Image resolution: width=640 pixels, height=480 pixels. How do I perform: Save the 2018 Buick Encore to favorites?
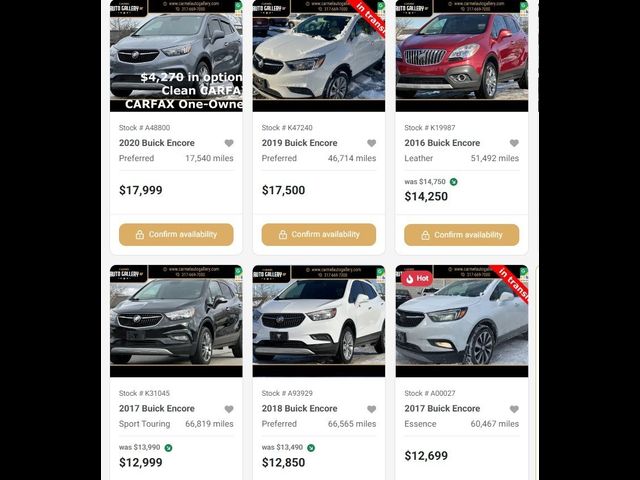tap(371, 409)
